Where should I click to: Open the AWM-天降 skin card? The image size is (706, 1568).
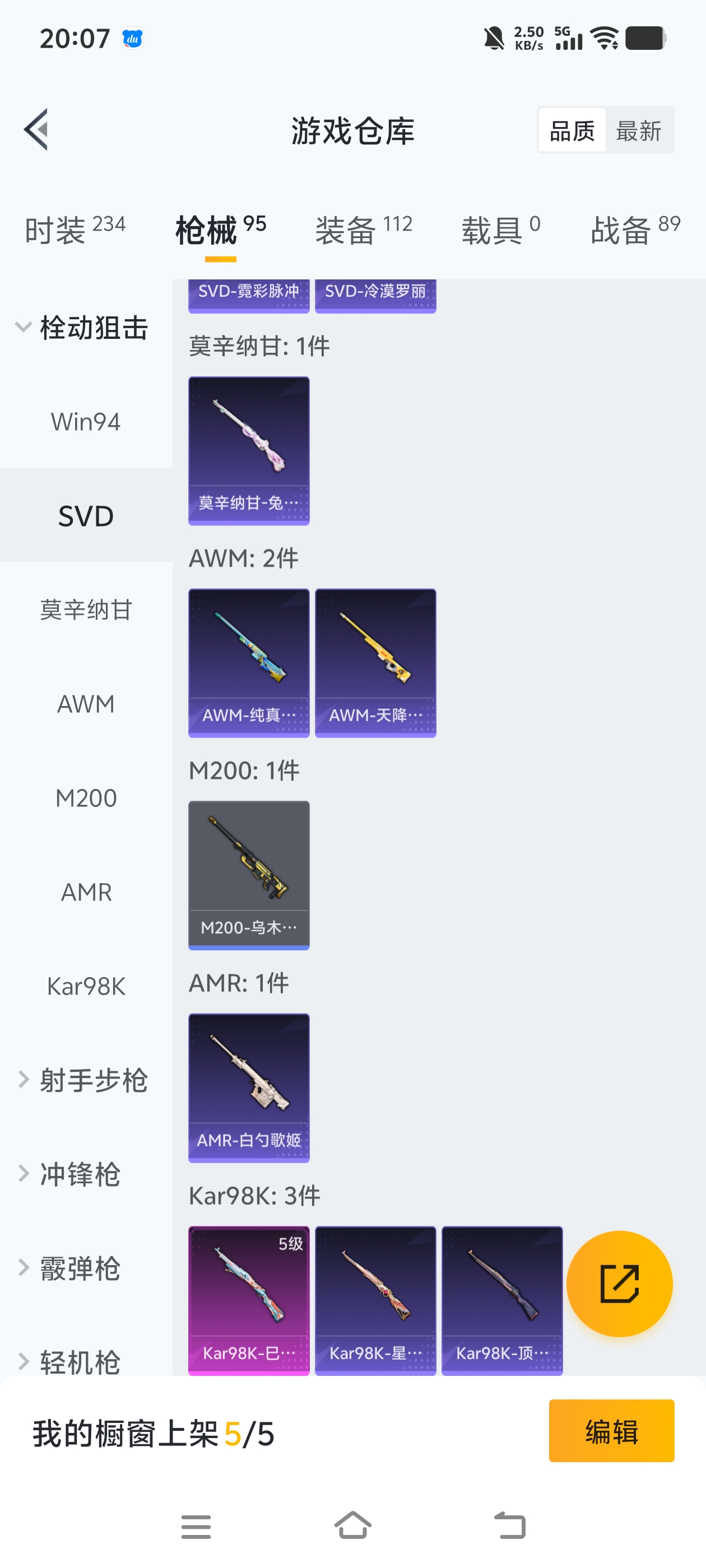(x=375, y=663)
